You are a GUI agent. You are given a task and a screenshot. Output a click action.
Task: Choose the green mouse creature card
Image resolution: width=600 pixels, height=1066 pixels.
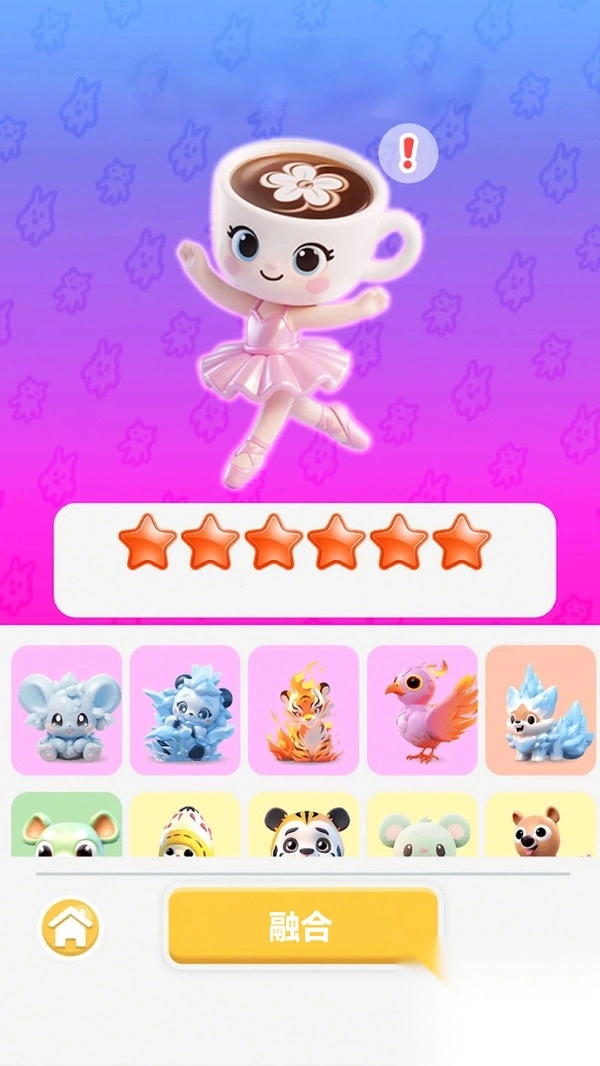[67, 828]
